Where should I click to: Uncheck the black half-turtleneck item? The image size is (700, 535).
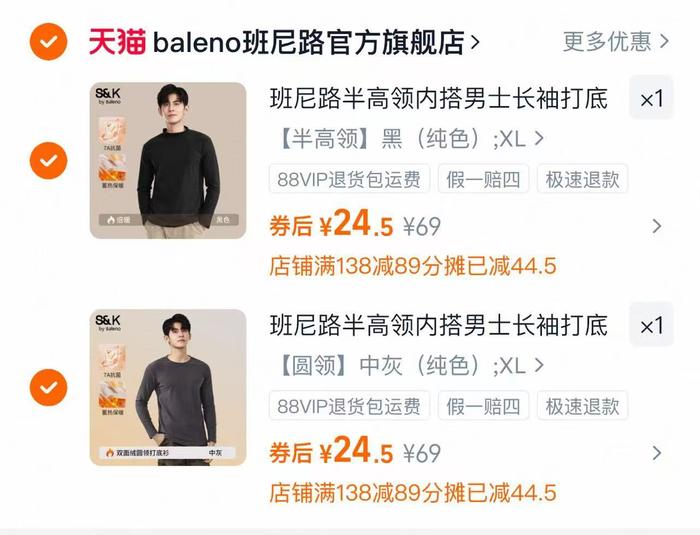click(48, 160)
